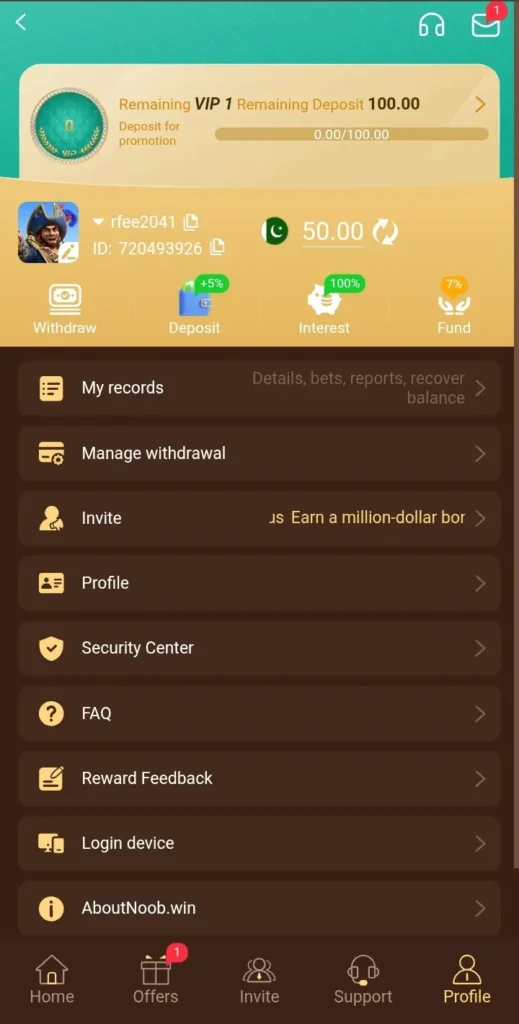The image size is (519, 1024).
Task: Open Security Center
Action: click(259, 648)
